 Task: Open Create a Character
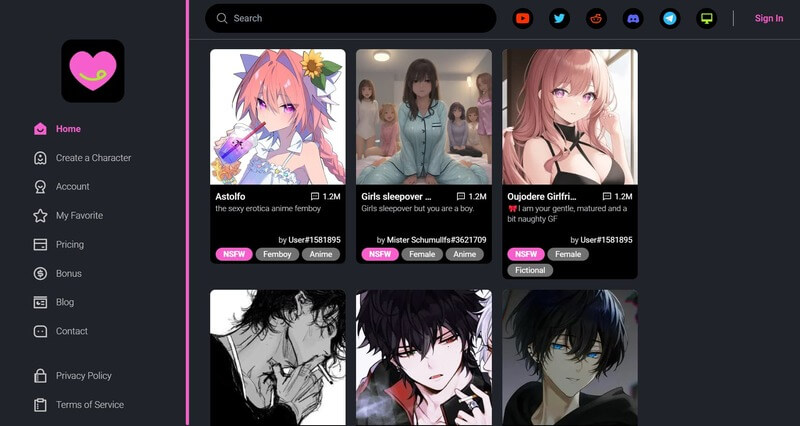point(93,158)
